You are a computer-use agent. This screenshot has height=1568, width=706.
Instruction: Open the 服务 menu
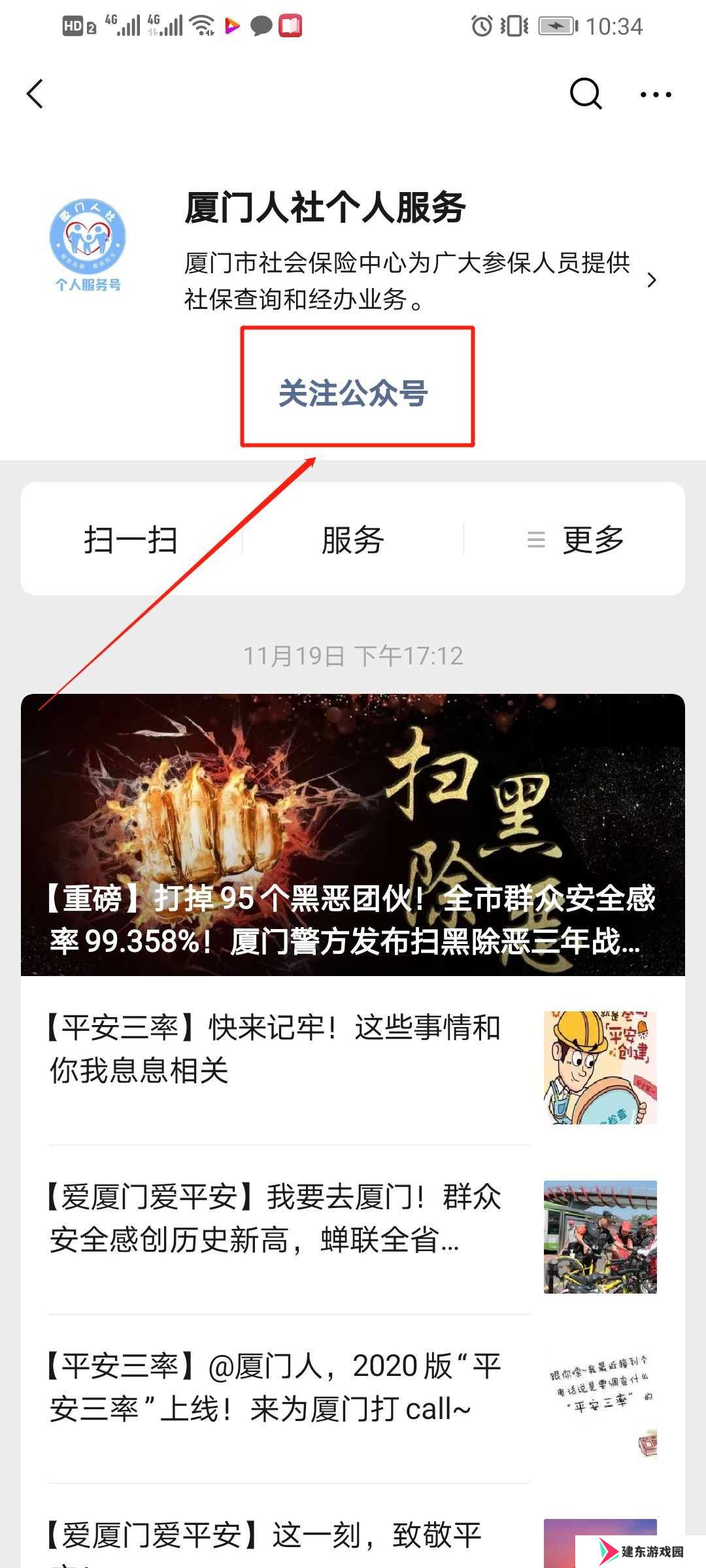coord(353,540)
